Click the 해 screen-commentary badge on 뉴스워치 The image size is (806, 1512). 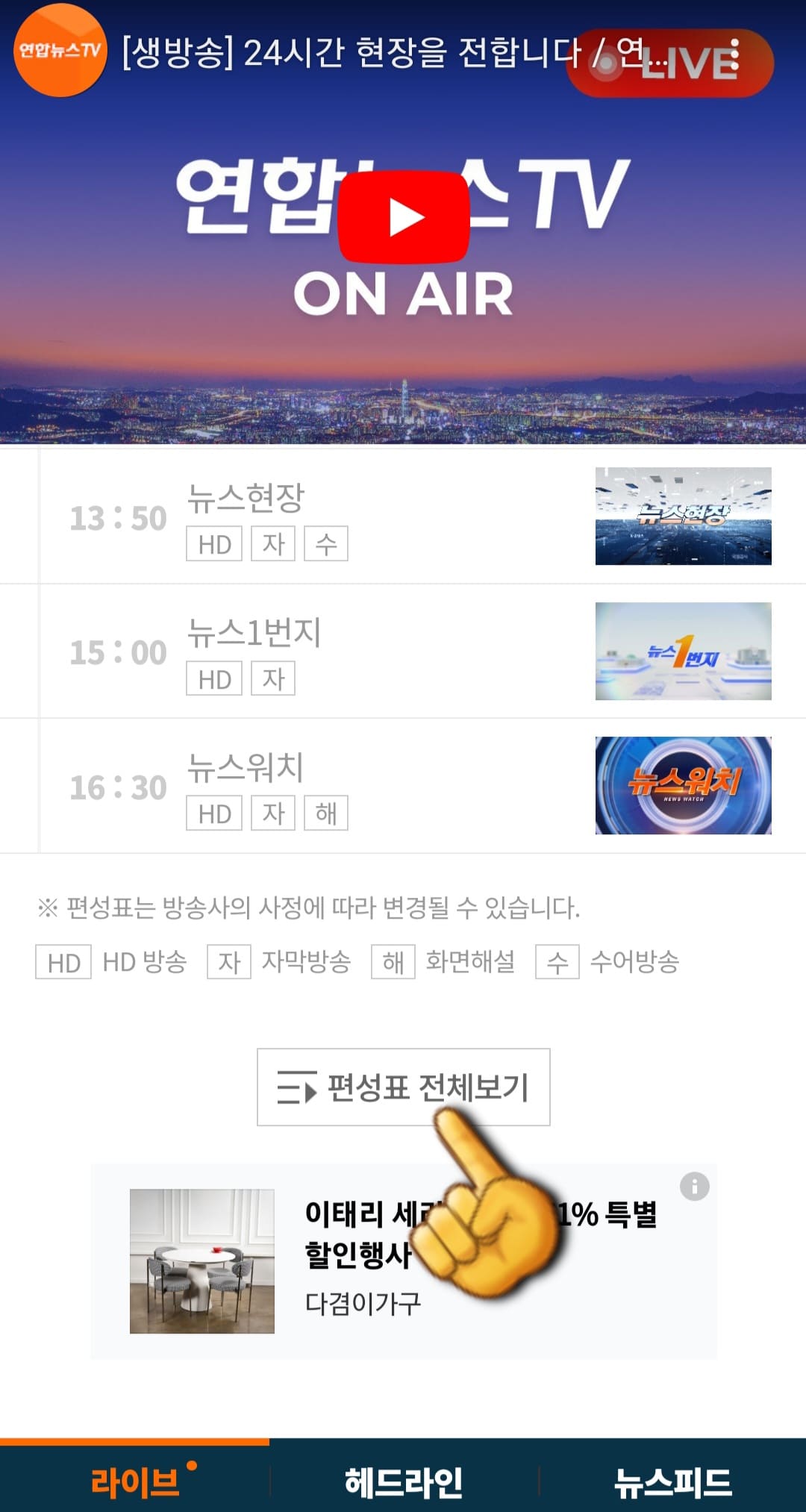tap(327, 814)
